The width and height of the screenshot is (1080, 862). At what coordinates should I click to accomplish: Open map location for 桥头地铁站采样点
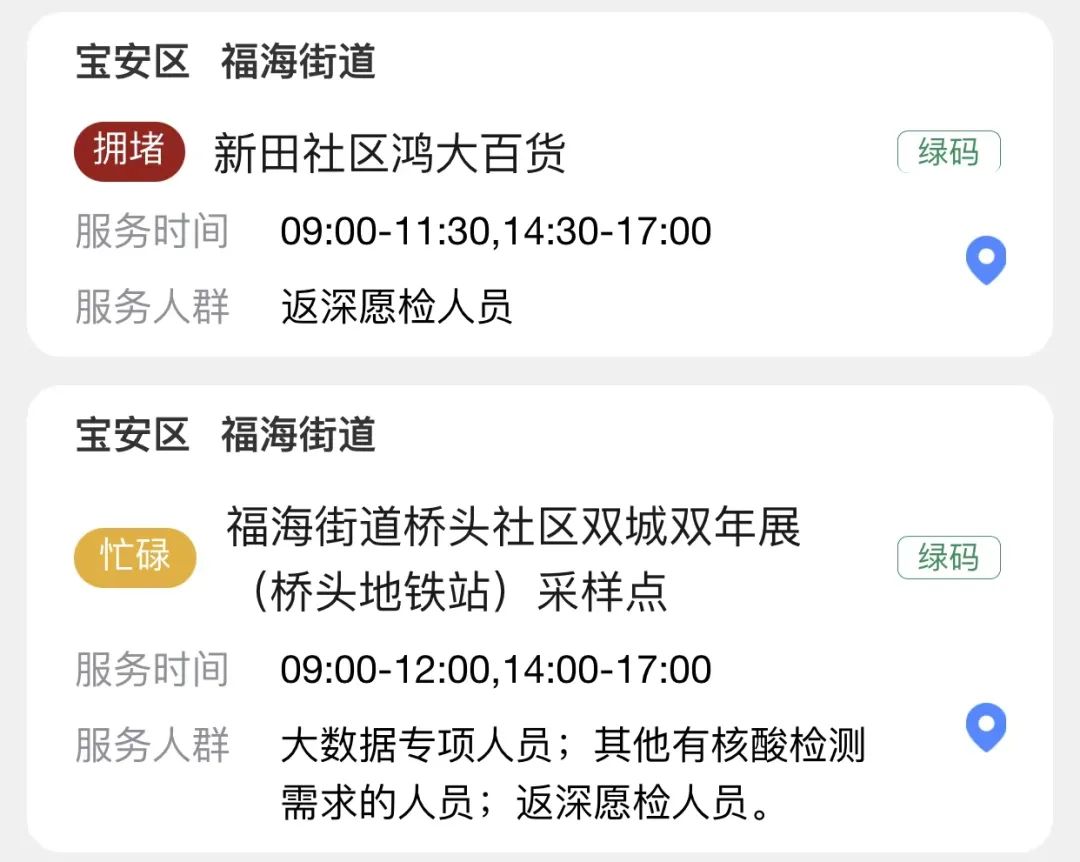[x=985, y=727]
